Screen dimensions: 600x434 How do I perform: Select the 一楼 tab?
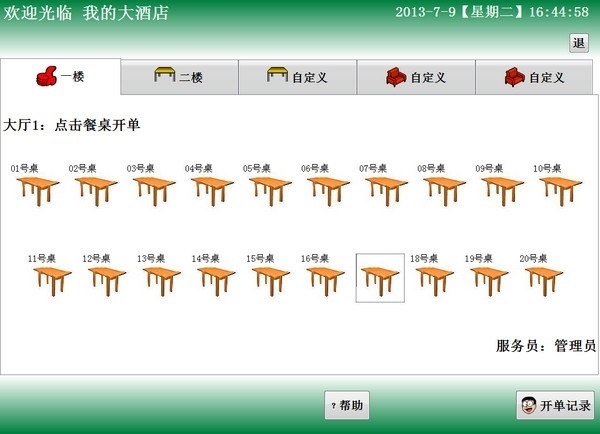point(60,76)
